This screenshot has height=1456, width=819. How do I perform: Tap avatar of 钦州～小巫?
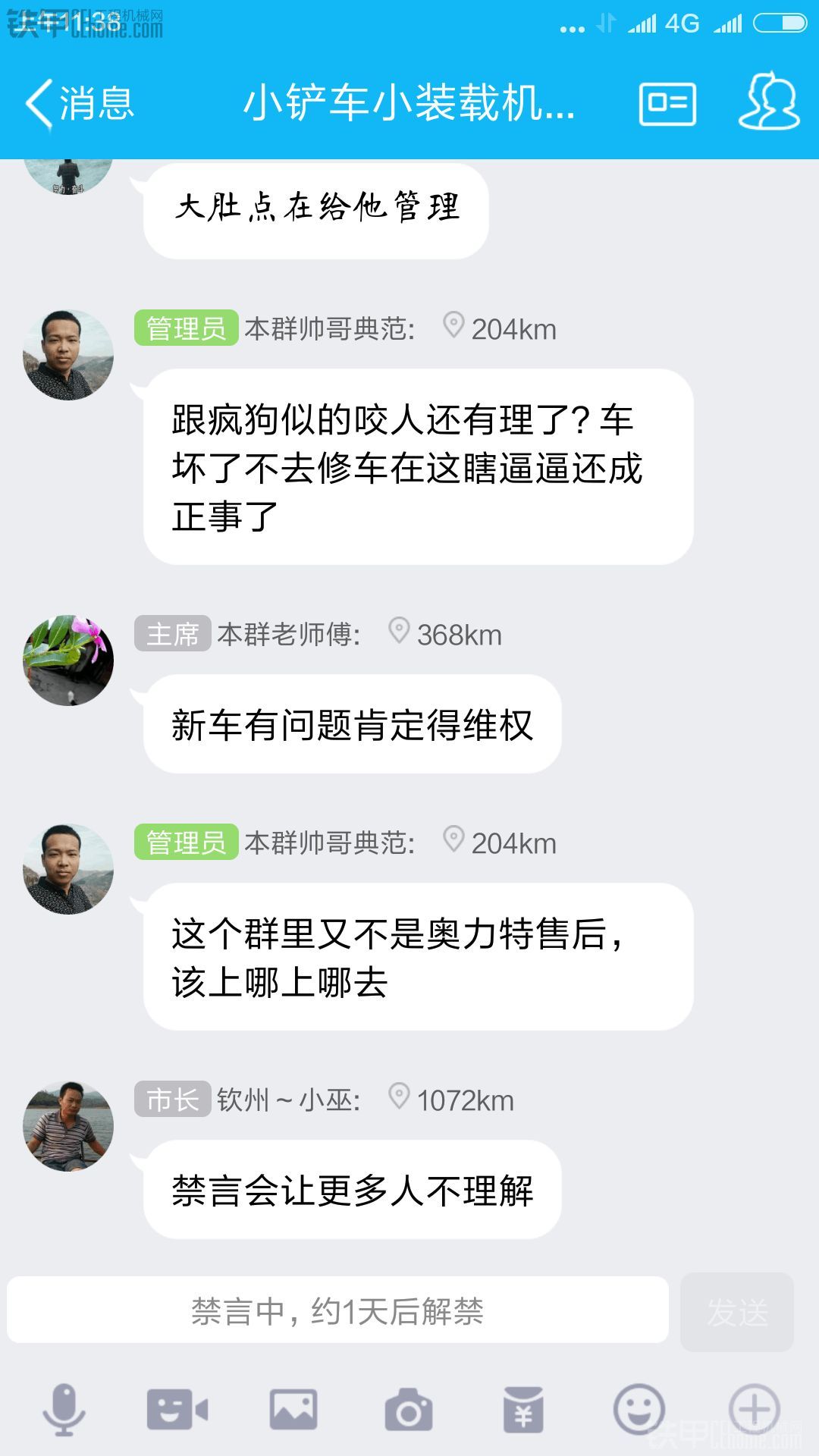click(x=68, y=1126)
